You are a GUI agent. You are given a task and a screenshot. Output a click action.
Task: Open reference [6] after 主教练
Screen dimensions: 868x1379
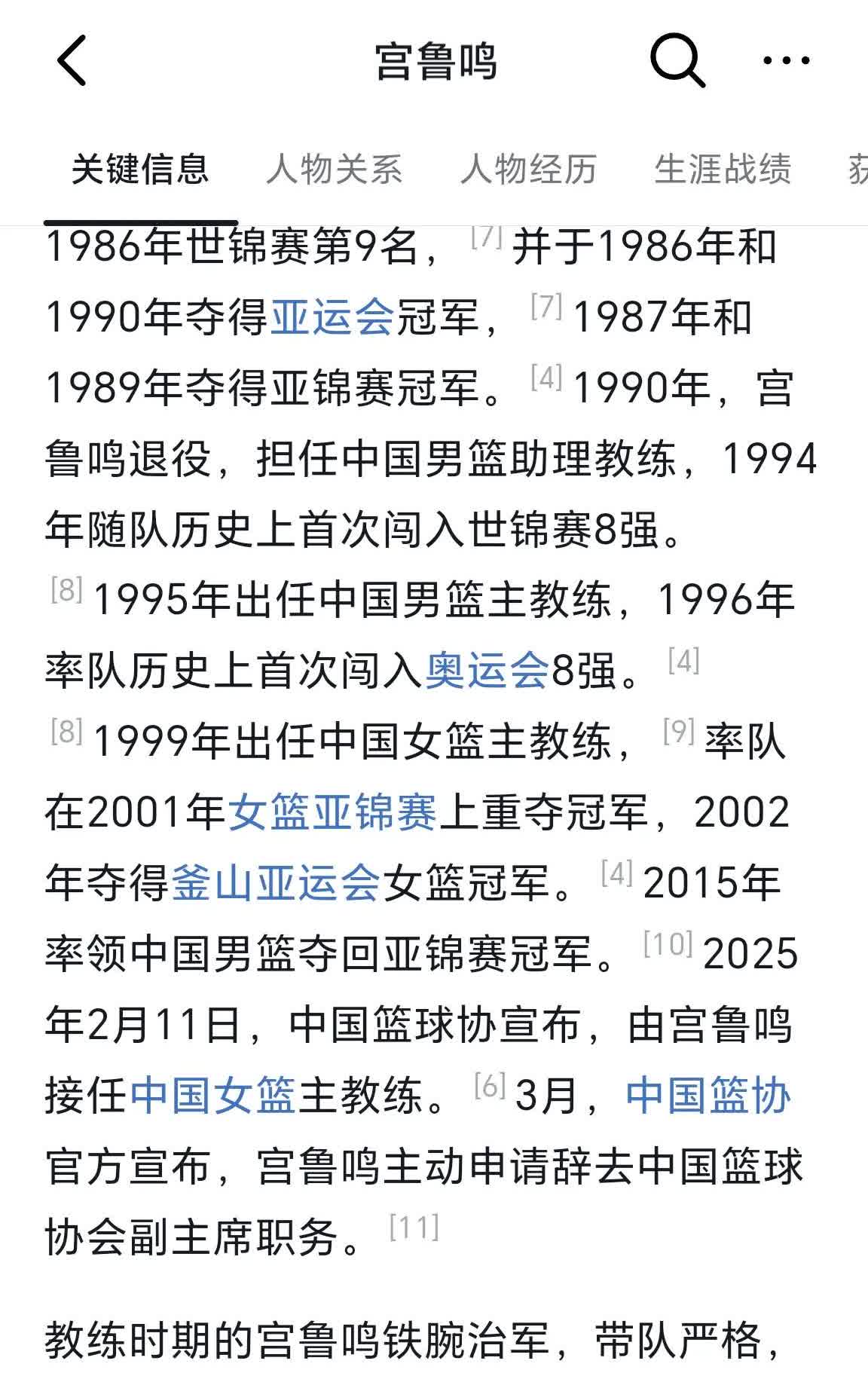[489, 1085]
